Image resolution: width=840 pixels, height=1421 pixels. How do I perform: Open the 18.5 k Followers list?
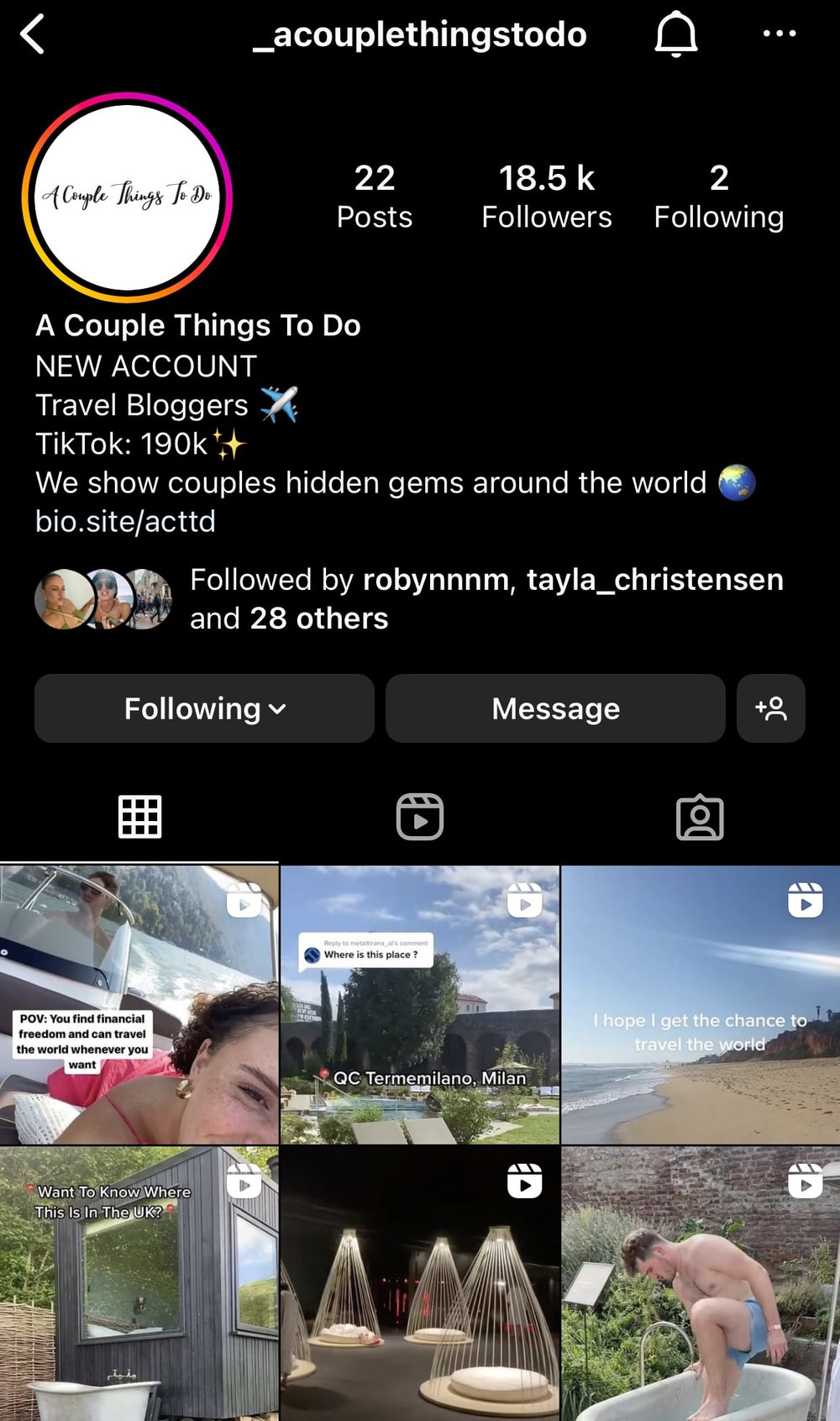click(x=546, y=197)
